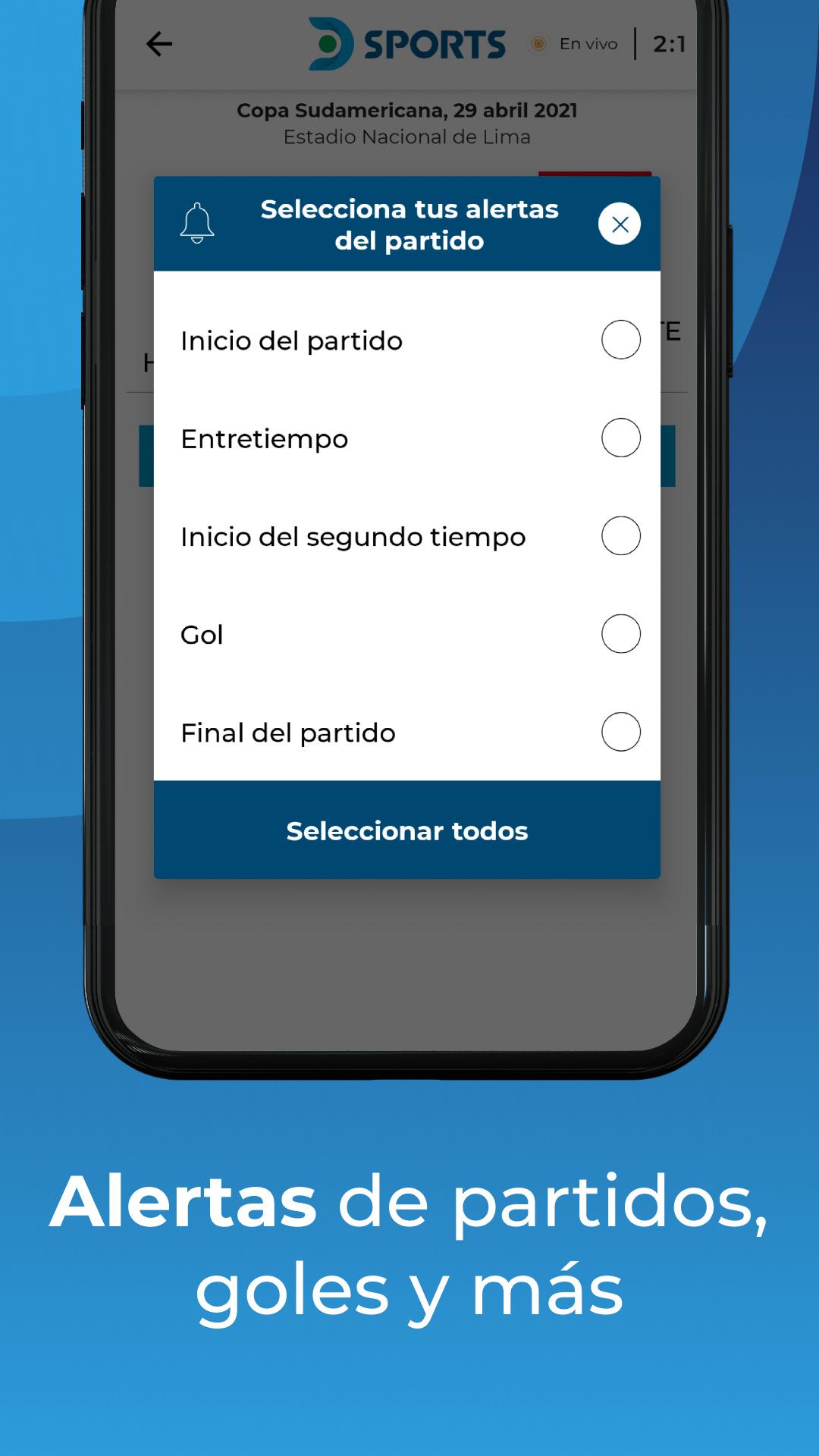
Task: Enable the Gol alert
Action: tap(620, 634)
